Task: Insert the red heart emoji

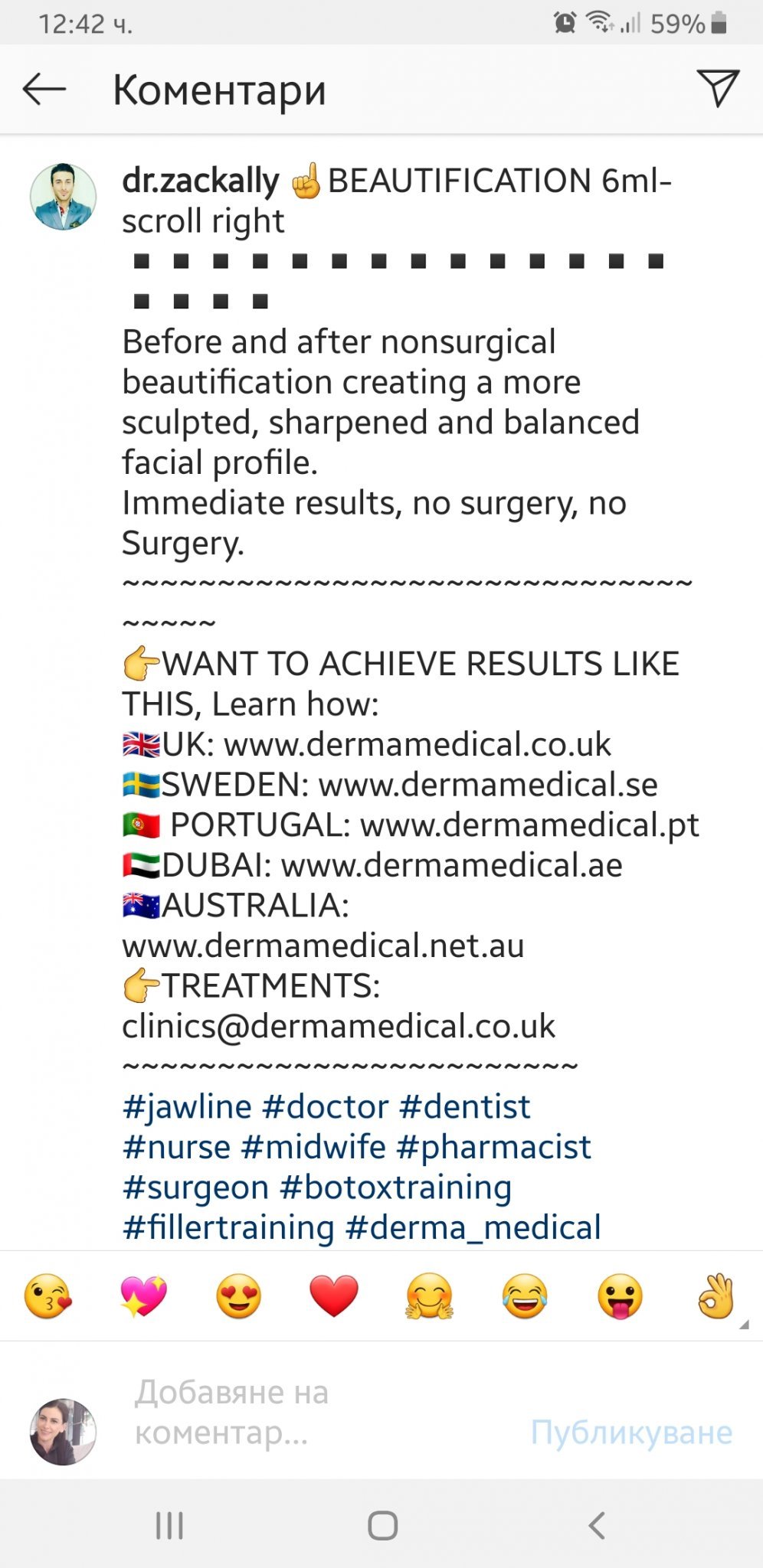Action: click(334, 1296)
